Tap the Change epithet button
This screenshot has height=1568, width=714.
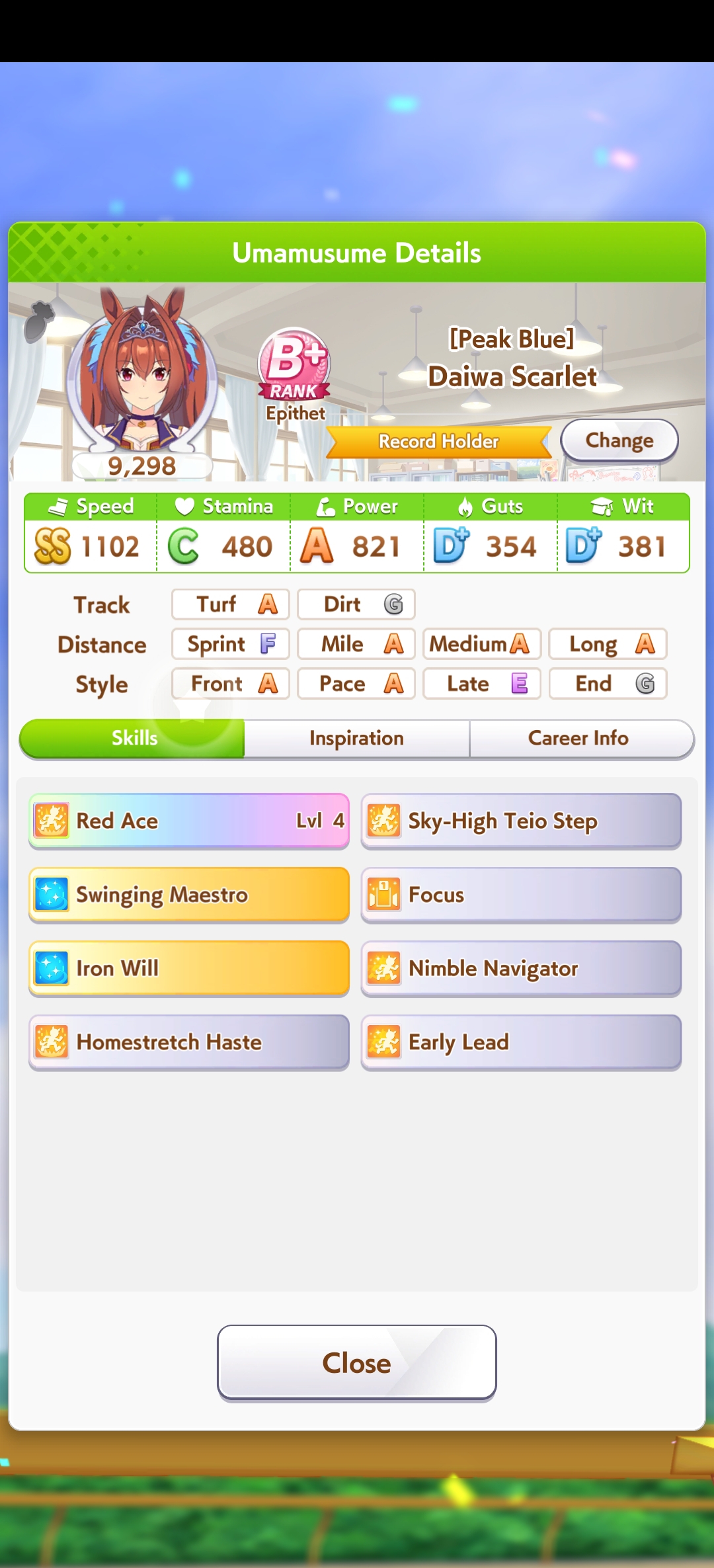pyautogui.click(x=619, y=440)
